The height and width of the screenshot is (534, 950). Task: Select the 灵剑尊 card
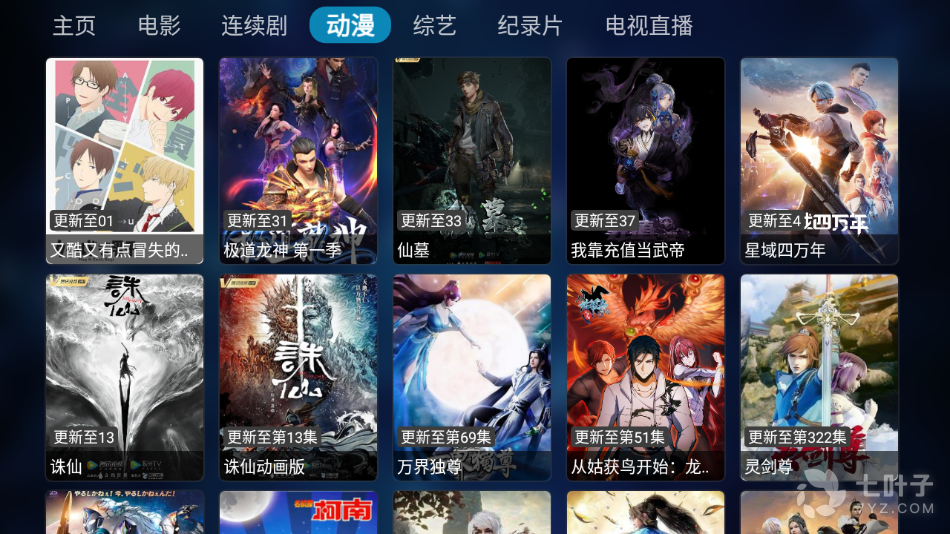click(819, 377)
